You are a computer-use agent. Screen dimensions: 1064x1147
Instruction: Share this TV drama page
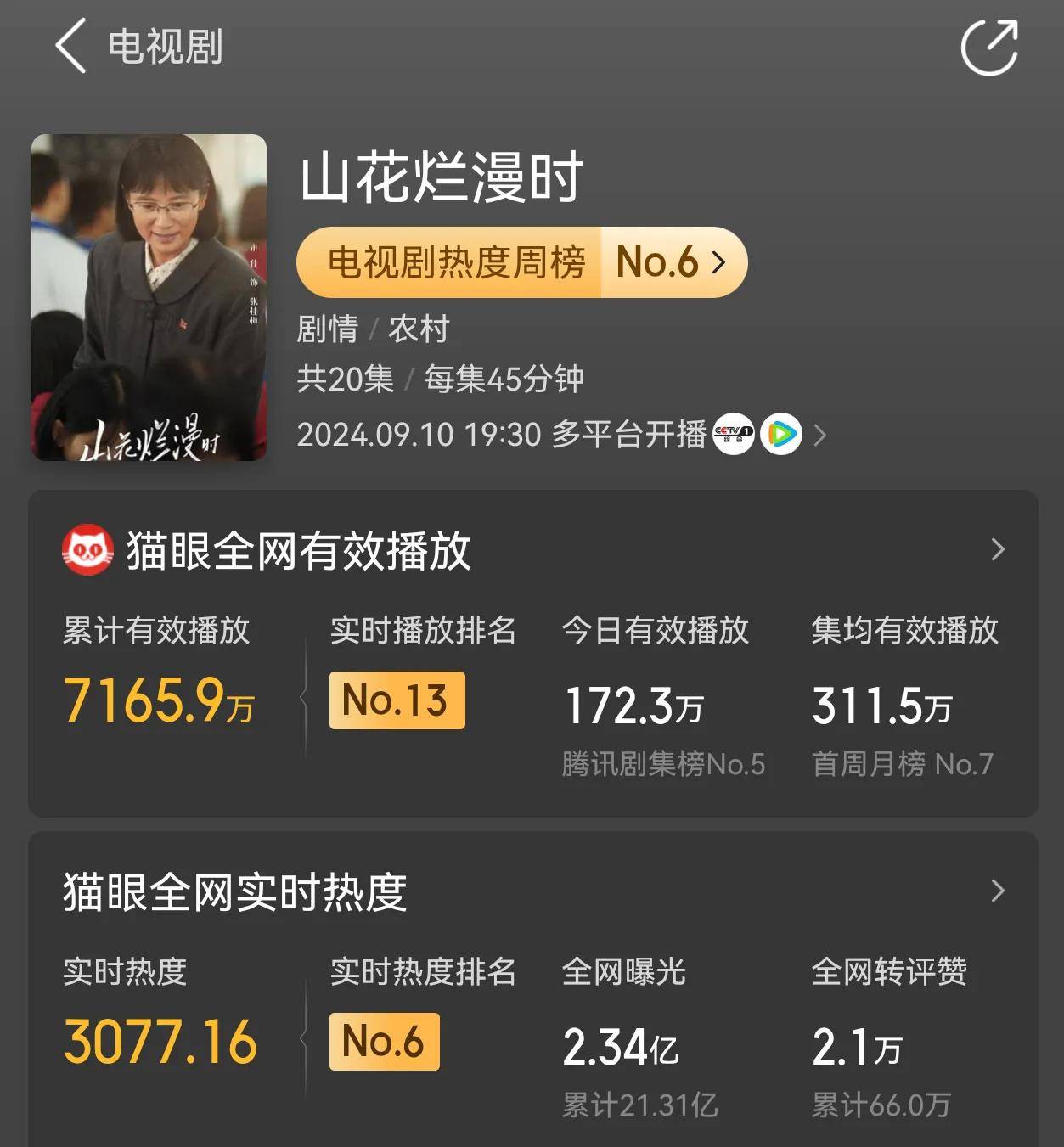tap(988, 47)
